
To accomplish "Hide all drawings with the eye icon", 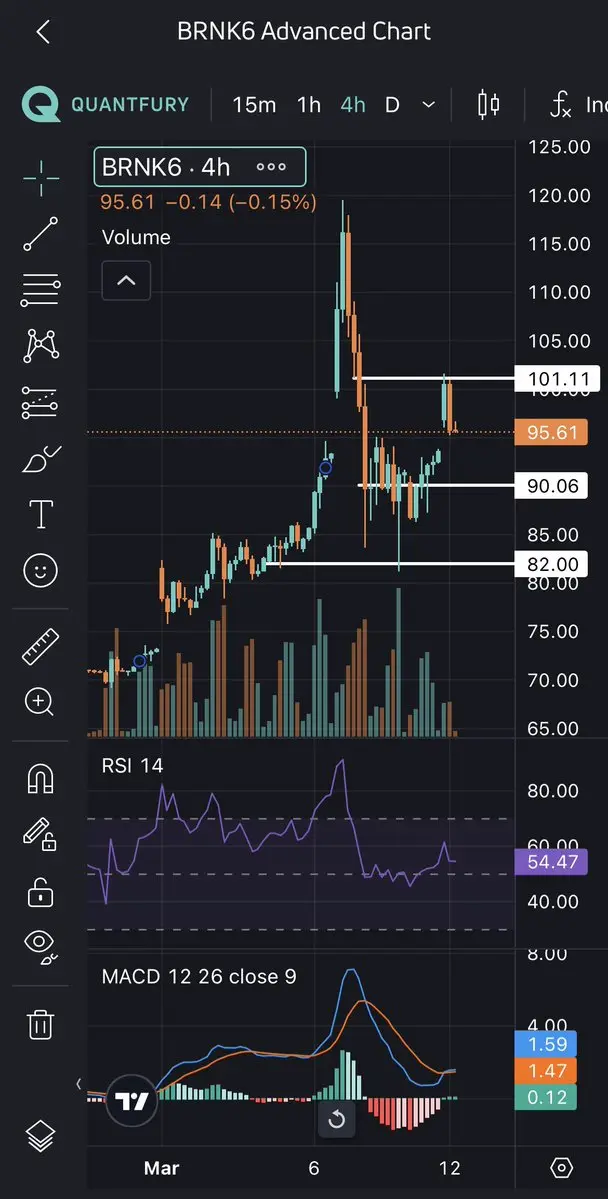I will [40, 943].
